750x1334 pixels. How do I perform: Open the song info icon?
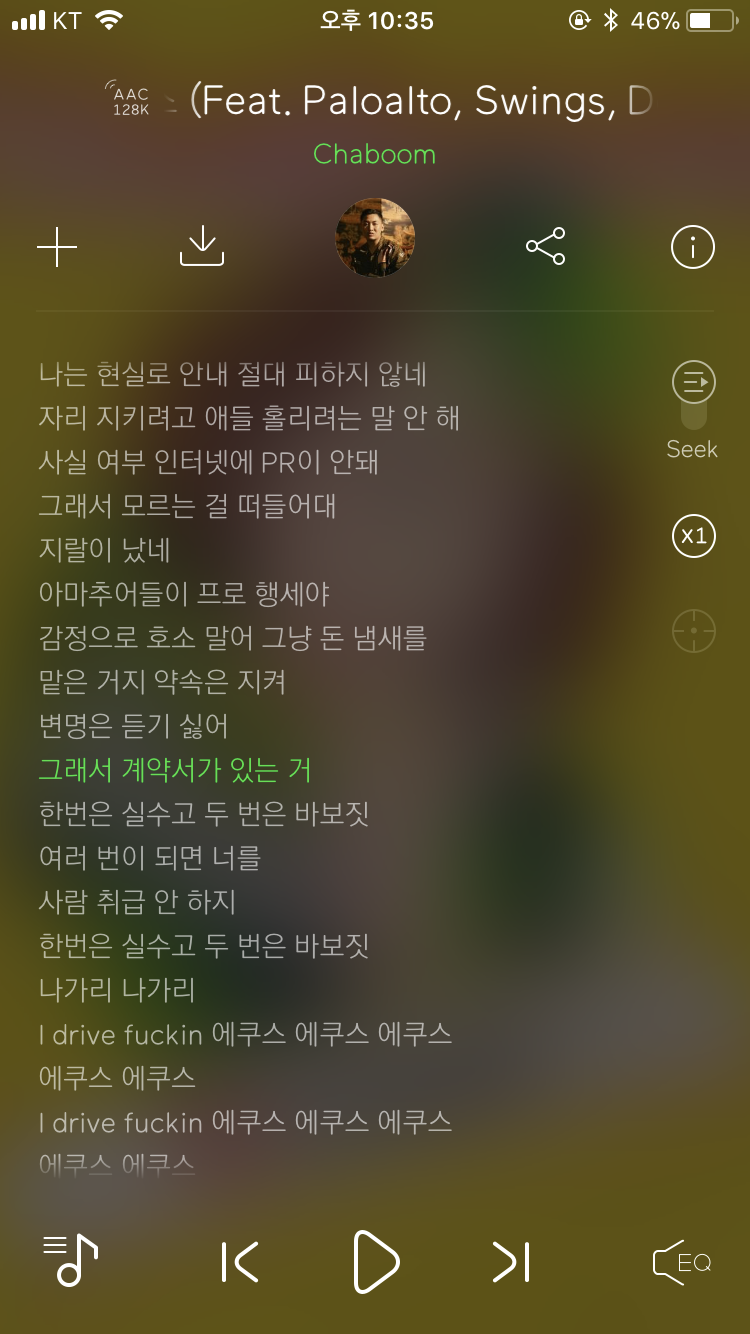coord(693,246)
